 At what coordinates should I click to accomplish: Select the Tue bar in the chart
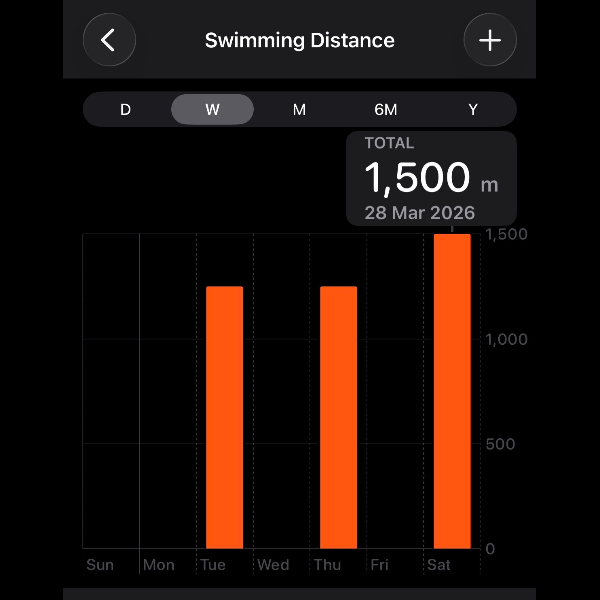(x=224, y=417)
